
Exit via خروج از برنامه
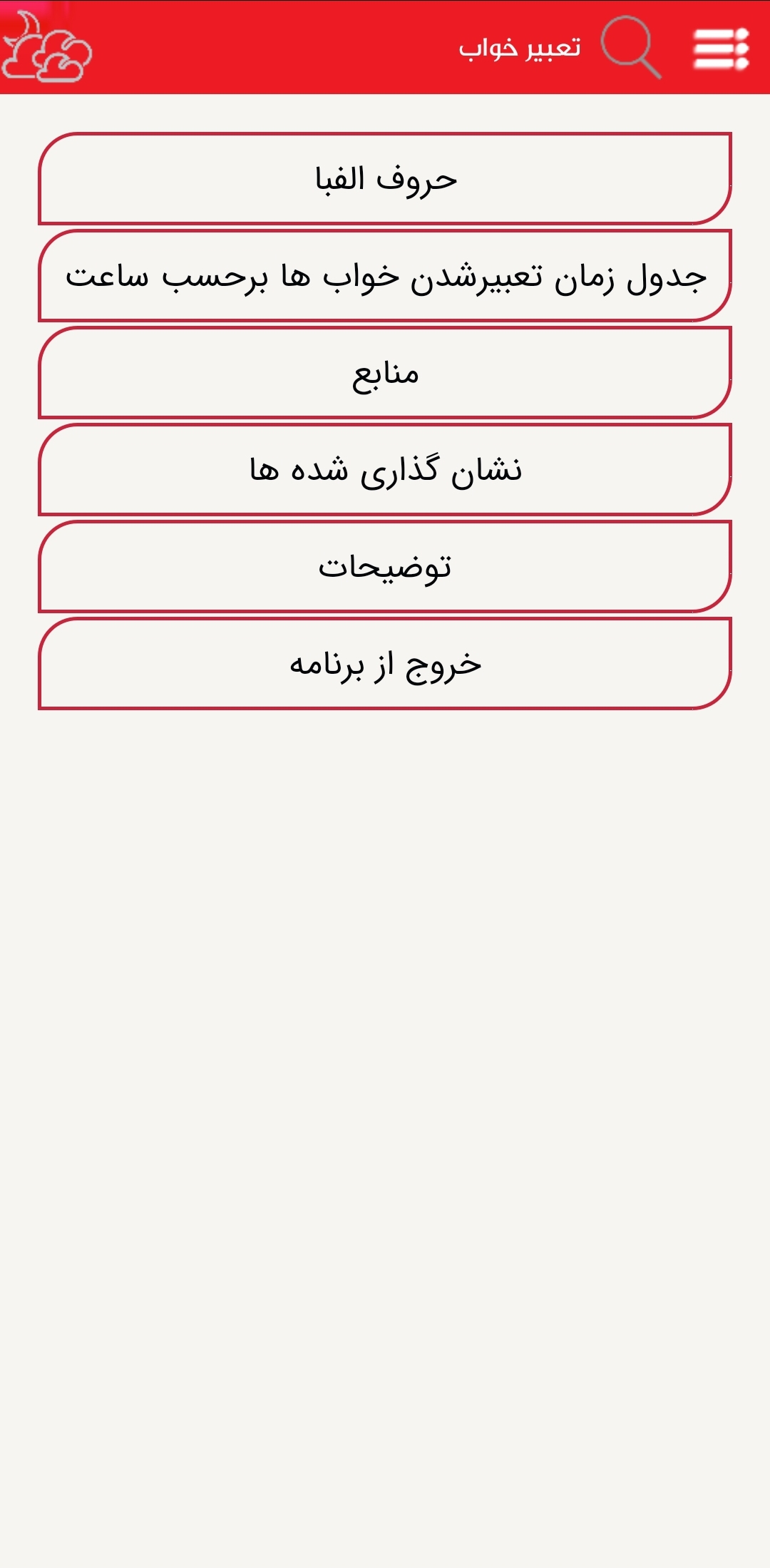(385, 665)
